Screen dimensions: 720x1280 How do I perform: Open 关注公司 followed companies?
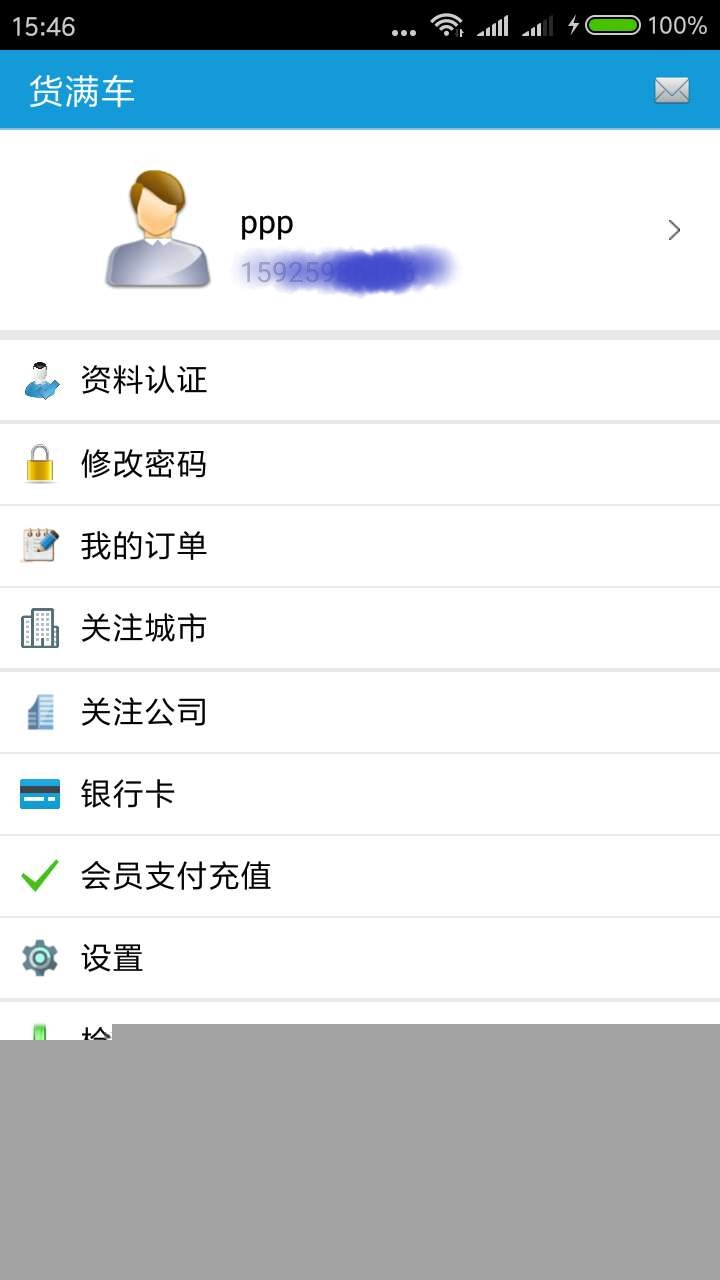[x=360, y=712]
